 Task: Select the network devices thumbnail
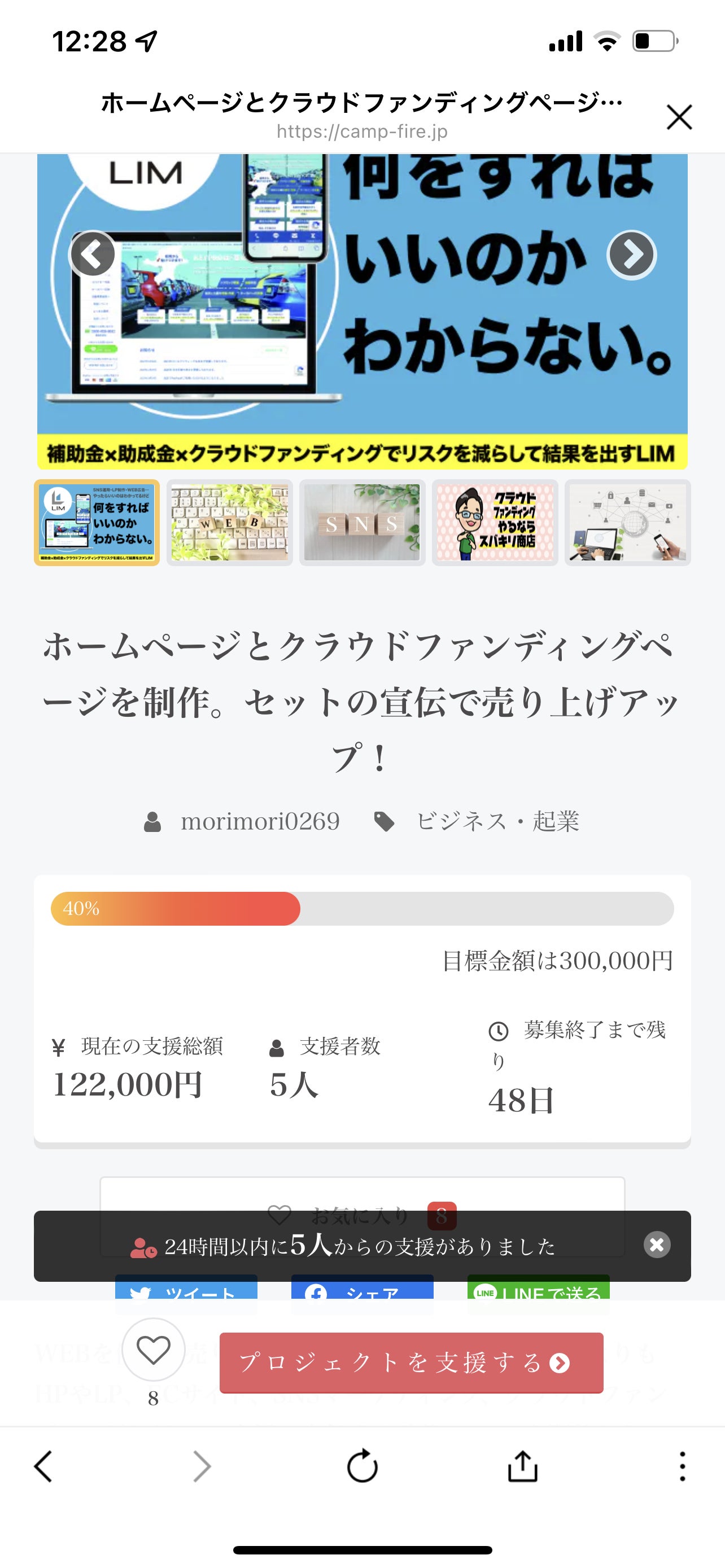point(628,522)
